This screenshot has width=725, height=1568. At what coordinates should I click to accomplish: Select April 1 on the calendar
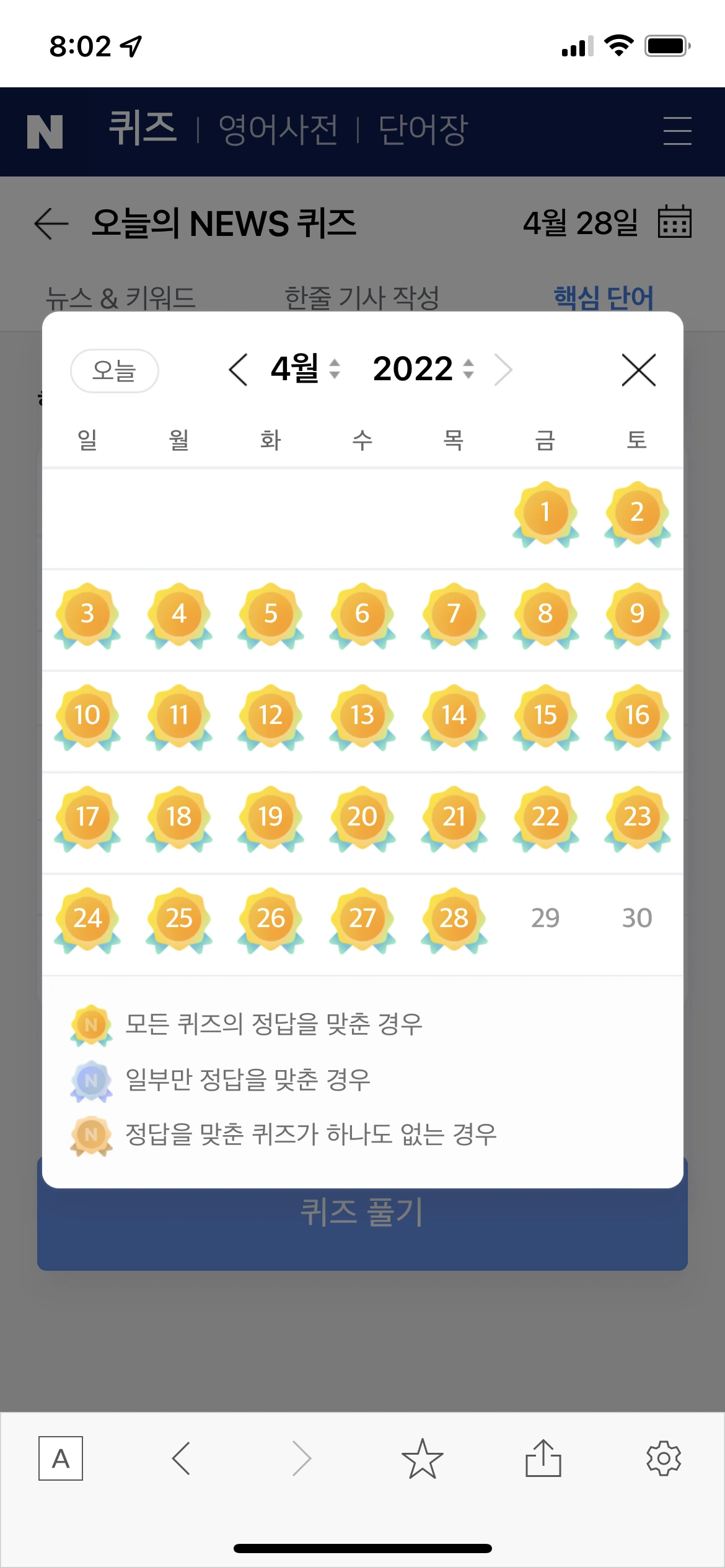pos(545,513)
